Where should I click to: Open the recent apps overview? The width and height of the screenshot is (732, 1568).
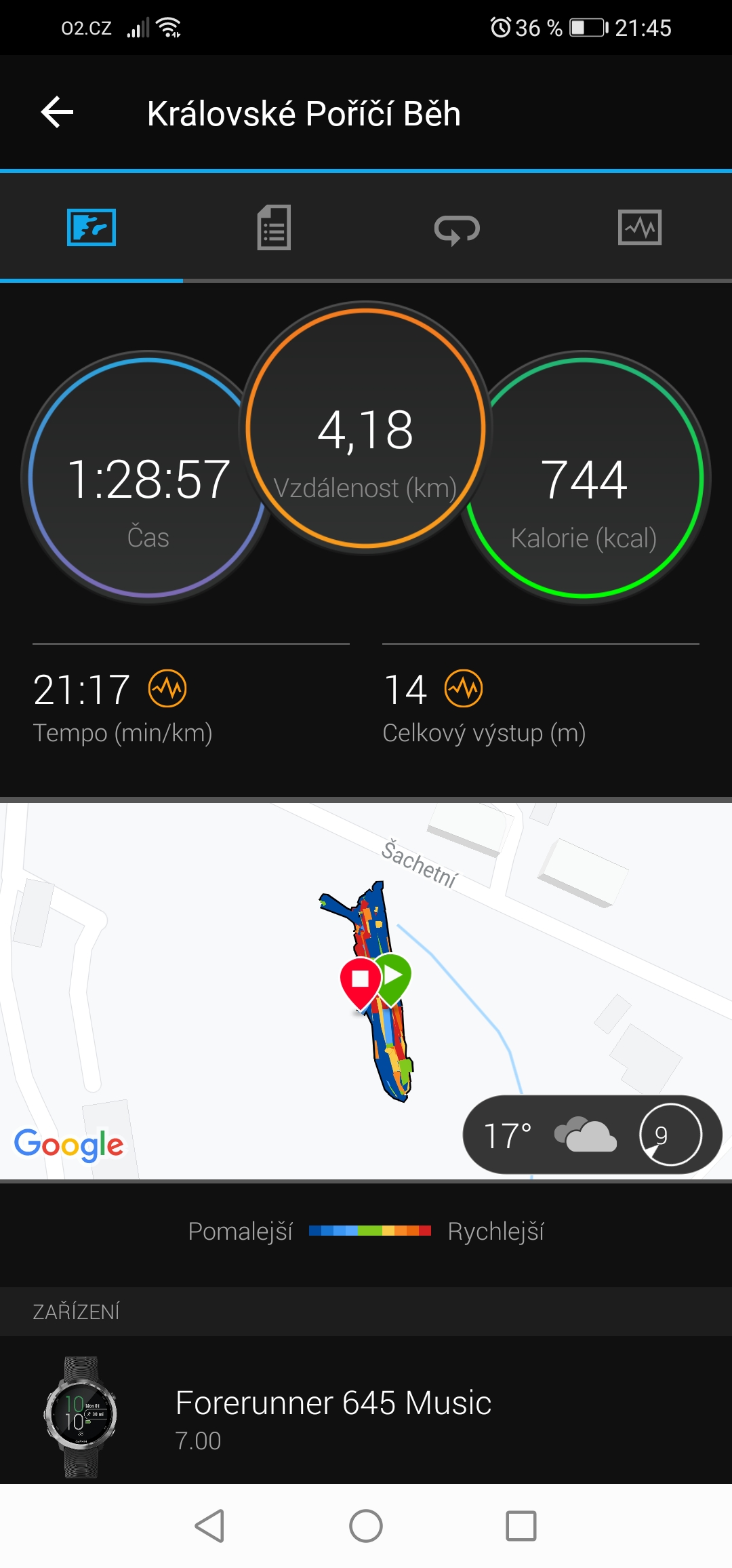click(521, 1526)
